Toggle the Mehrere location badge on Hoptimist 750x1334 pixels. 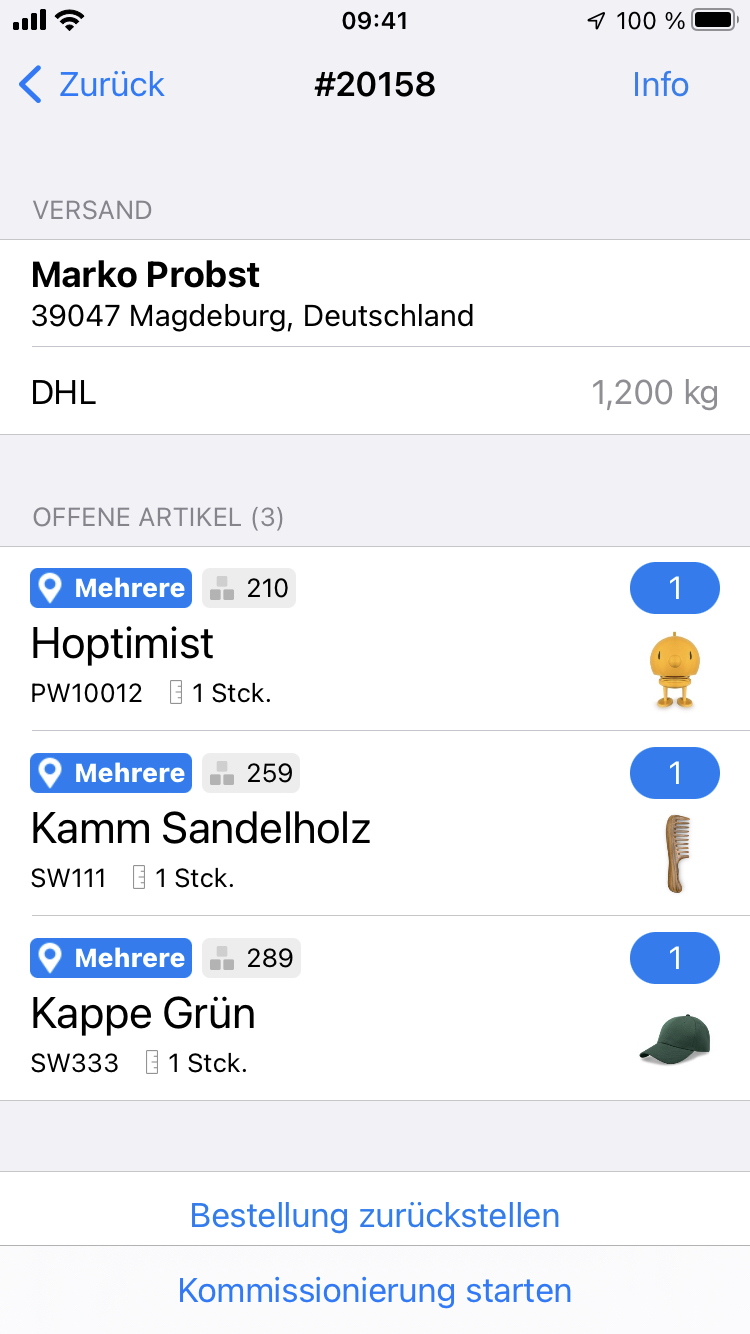[x=110, y=588]
